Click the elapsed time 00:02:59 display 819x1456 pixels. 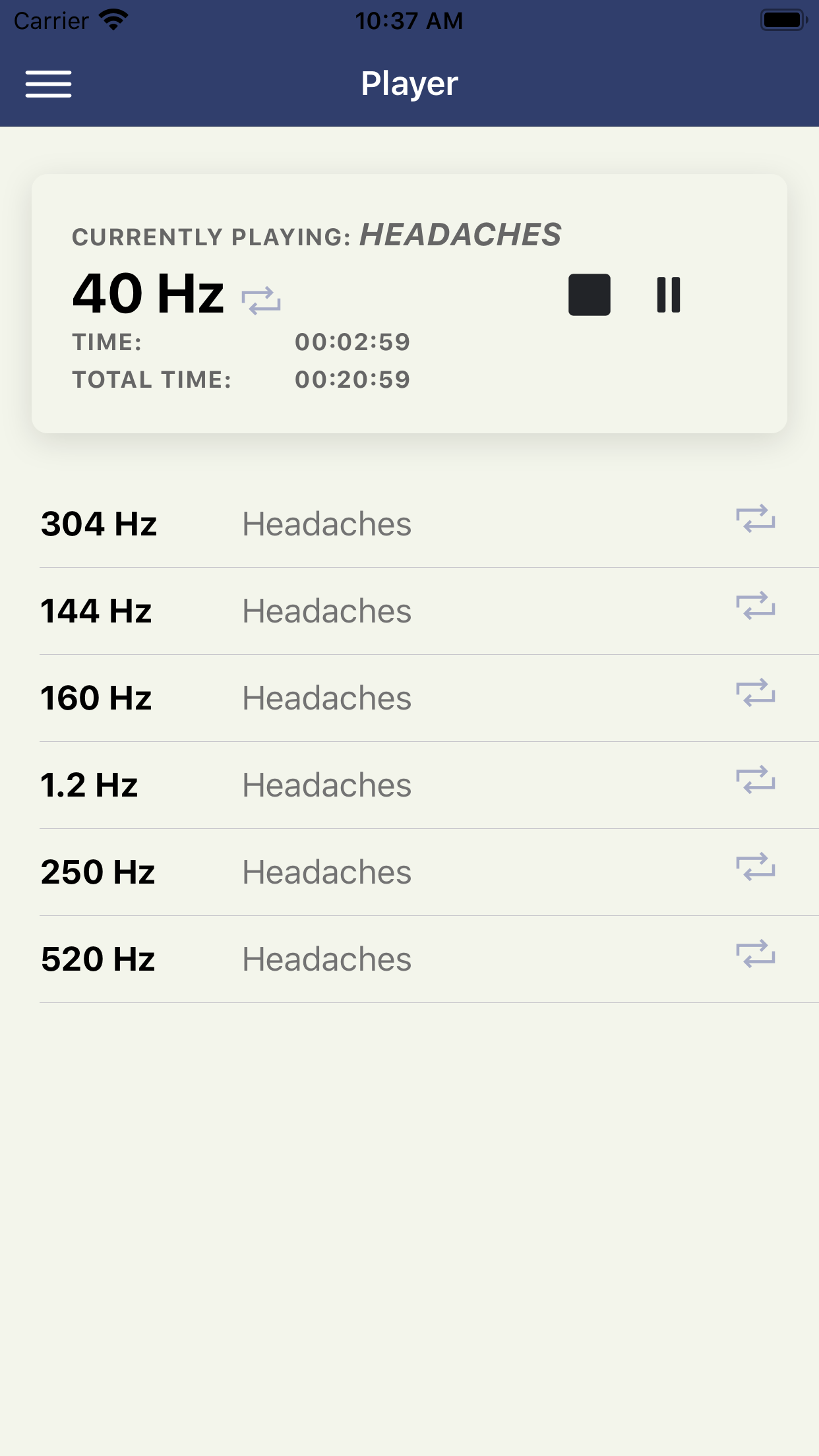[353, 342]
